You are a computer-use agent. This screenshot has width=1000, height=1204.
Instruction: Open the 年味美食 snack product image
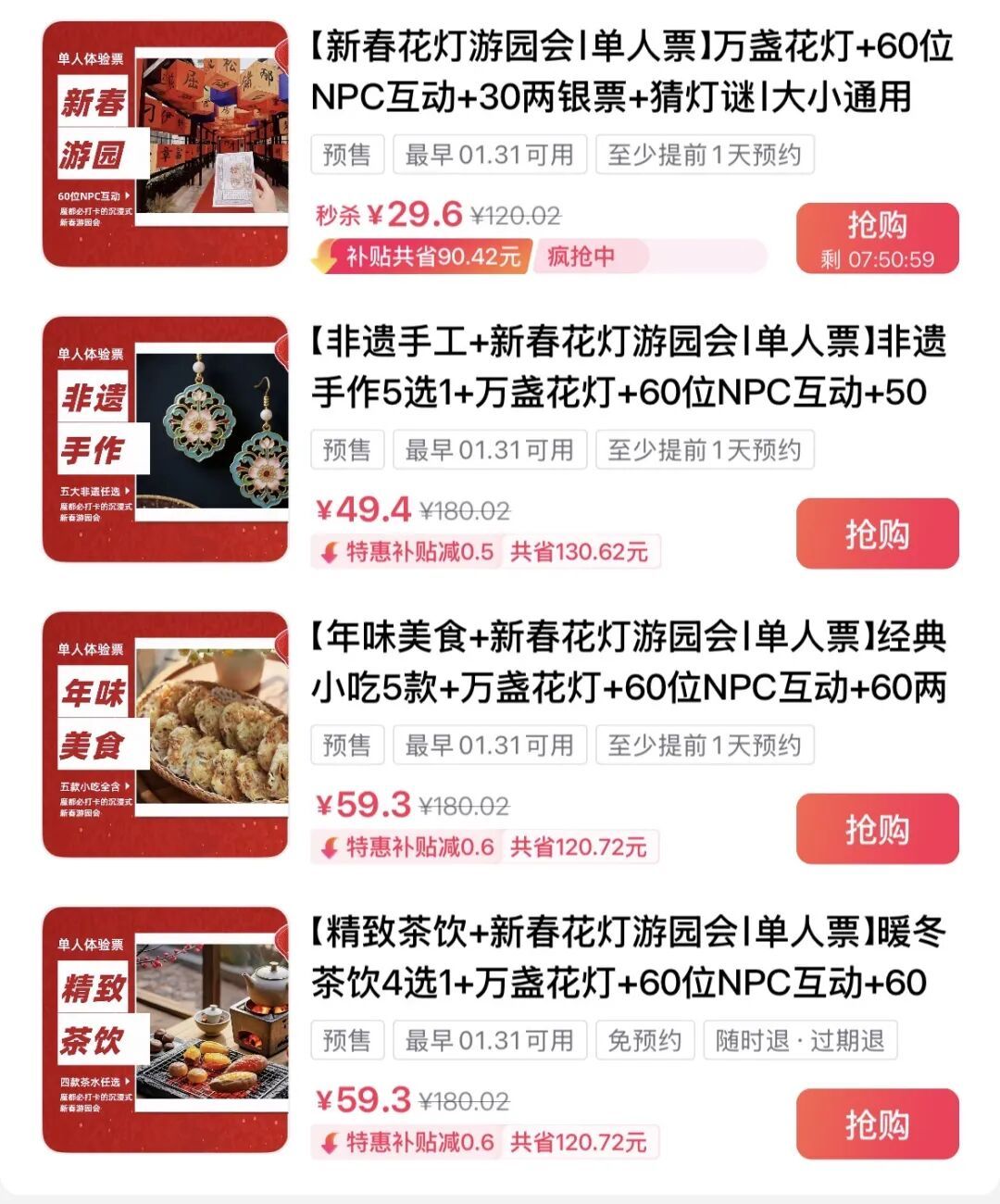[166, 734]
